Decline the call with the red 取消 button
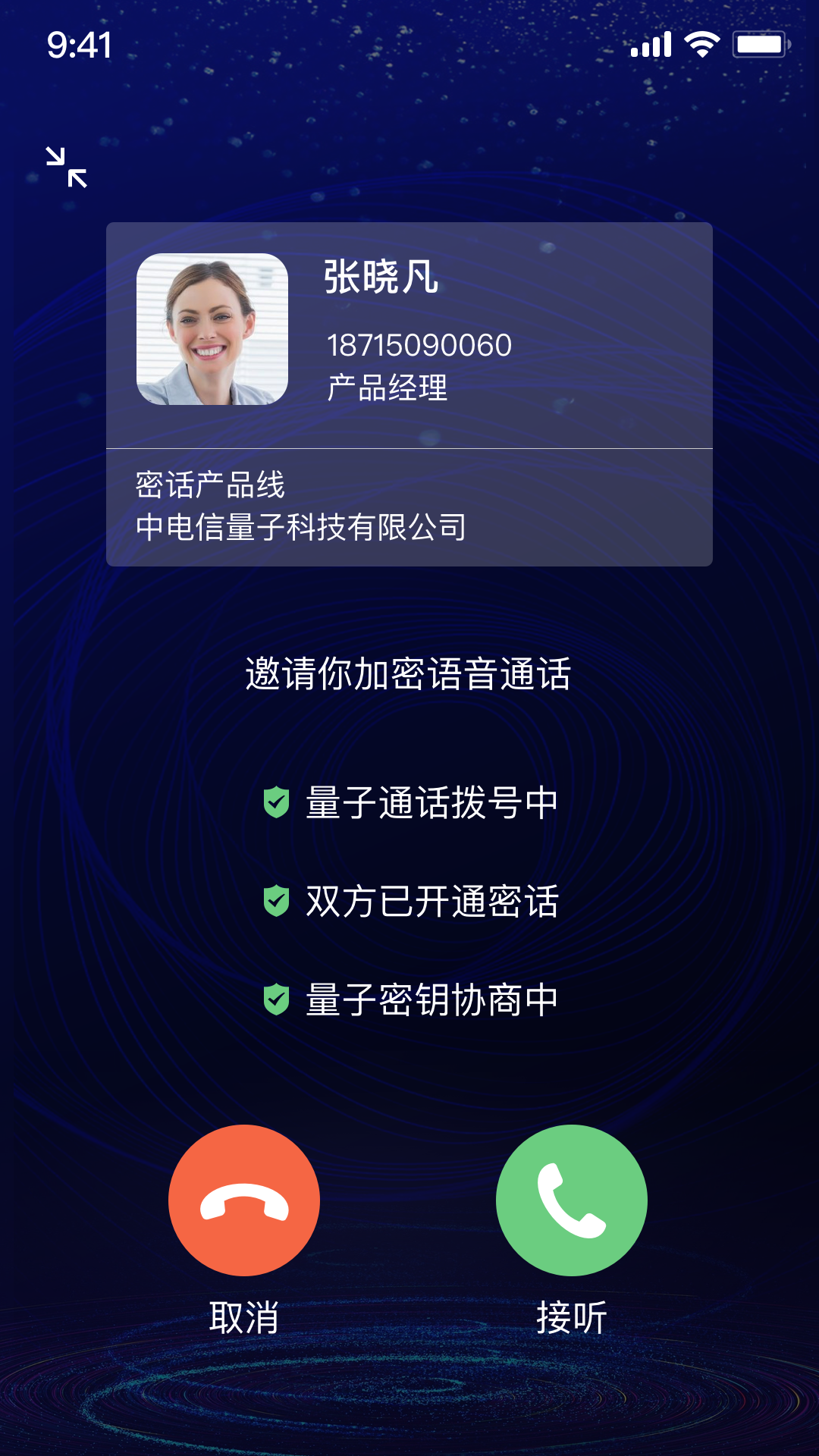 pos(244,1200)
